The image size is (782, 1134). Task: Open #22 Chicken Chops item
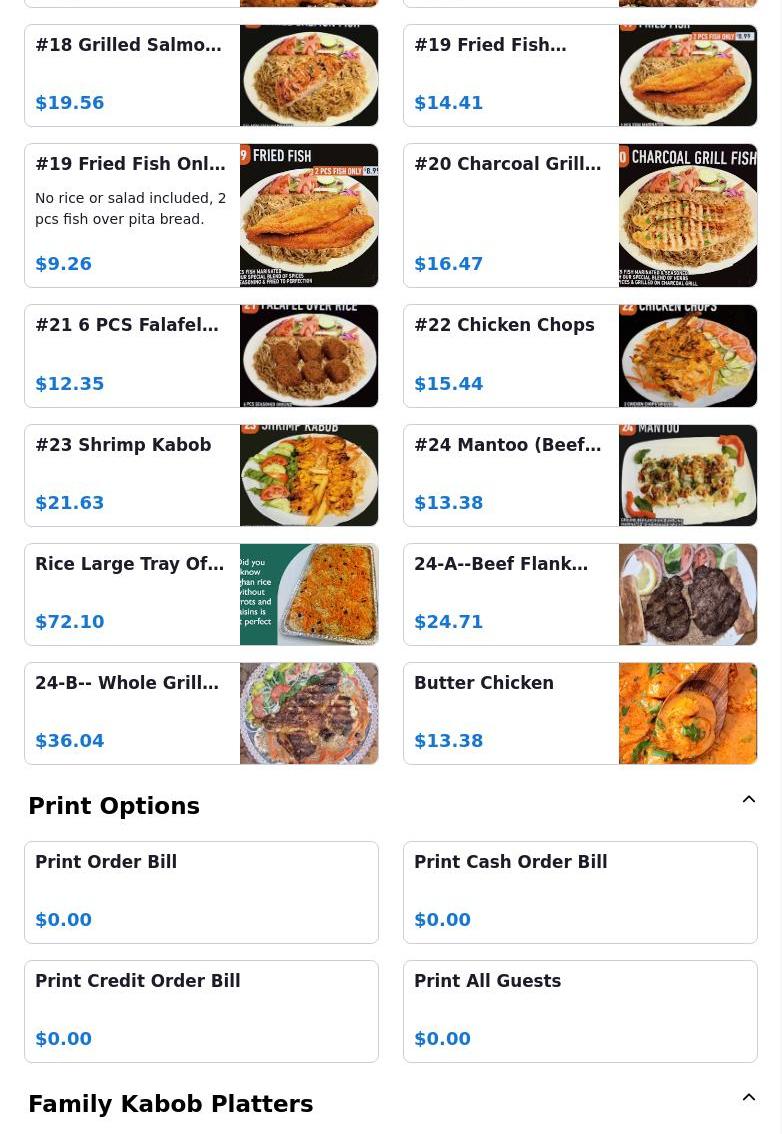pyautogui.click(x=580, y=355)
